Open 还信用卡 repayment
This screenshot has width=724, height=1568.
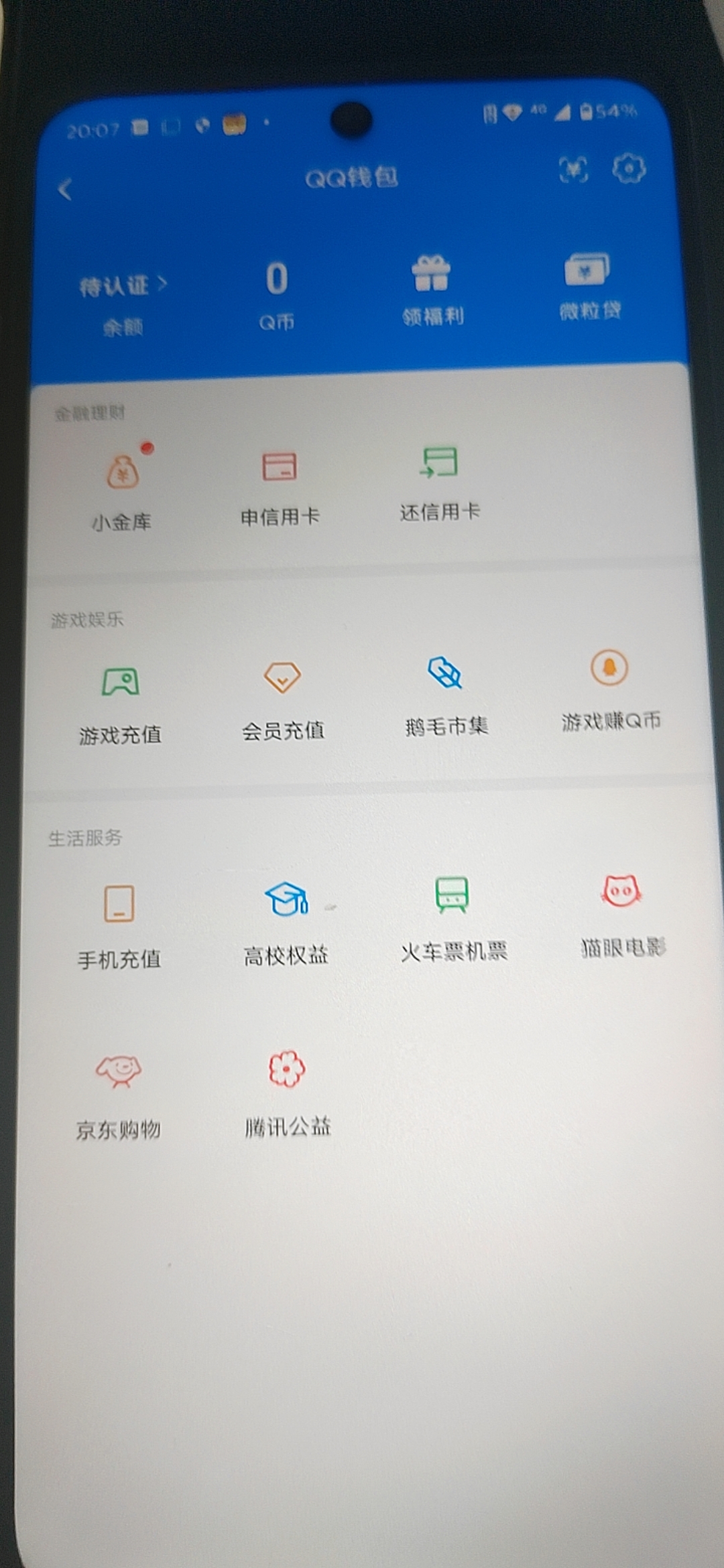440,481
